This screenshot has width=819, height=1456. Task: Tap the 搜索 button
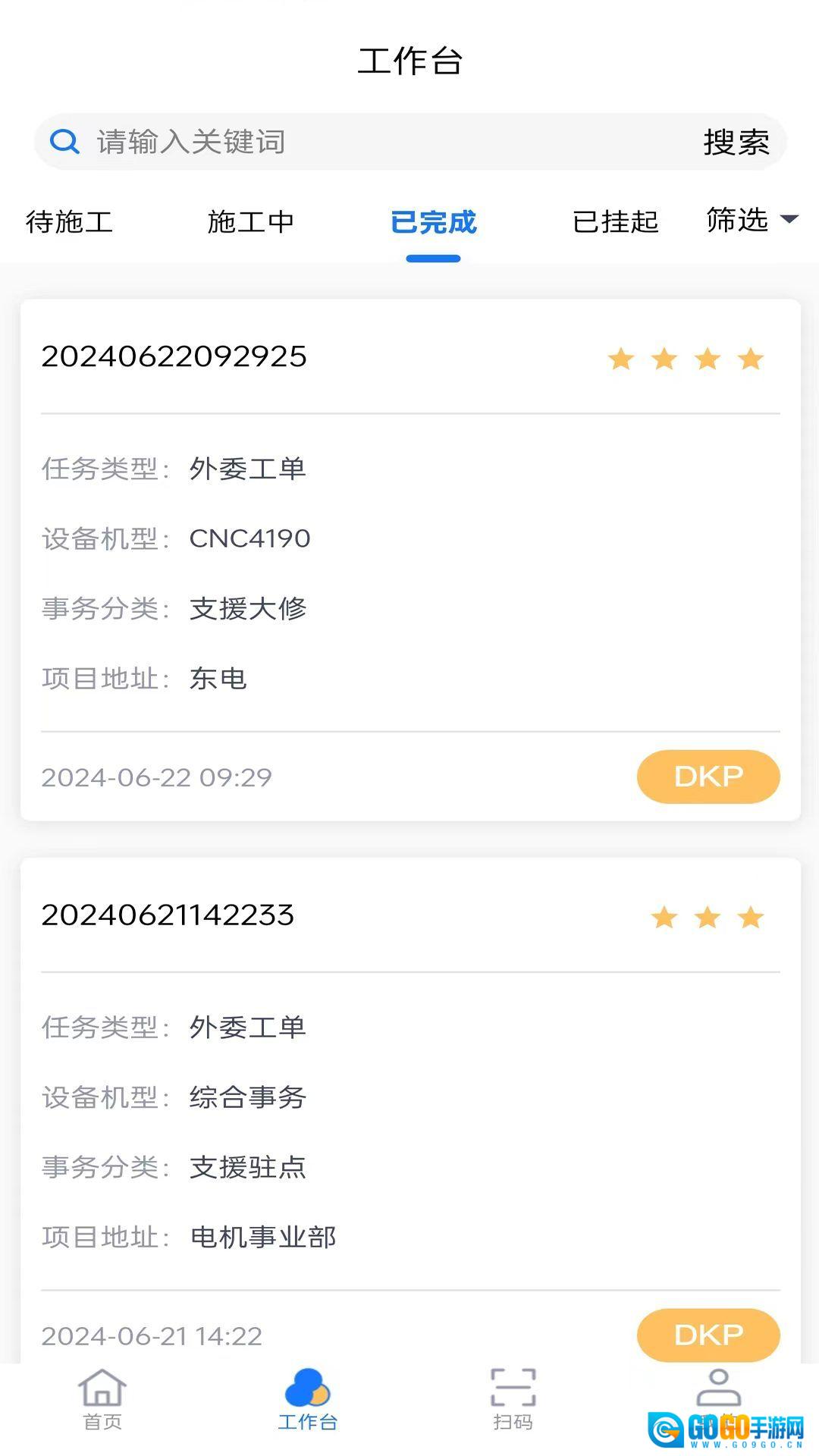736,143
